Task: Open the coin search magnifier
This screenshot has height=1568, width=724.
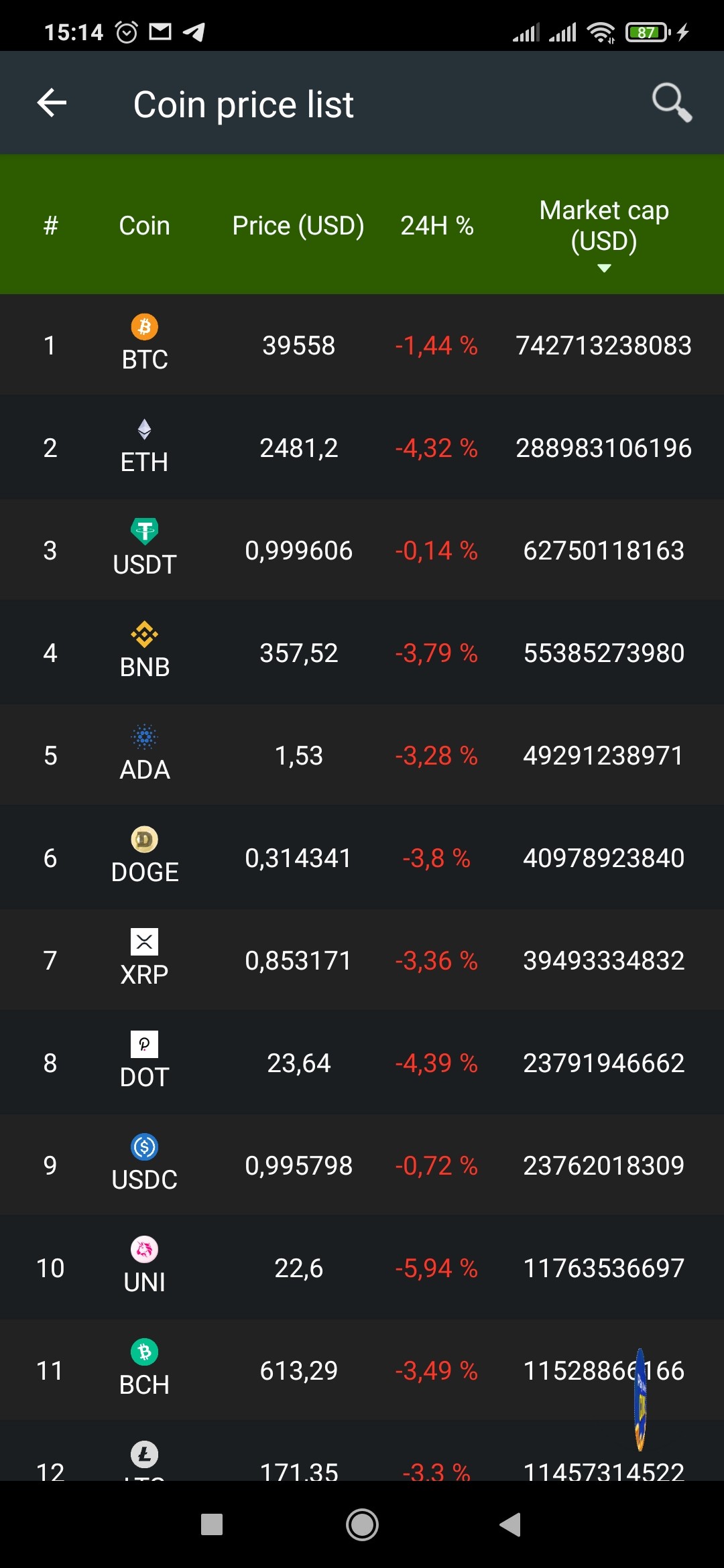Action: coord(672,103)
